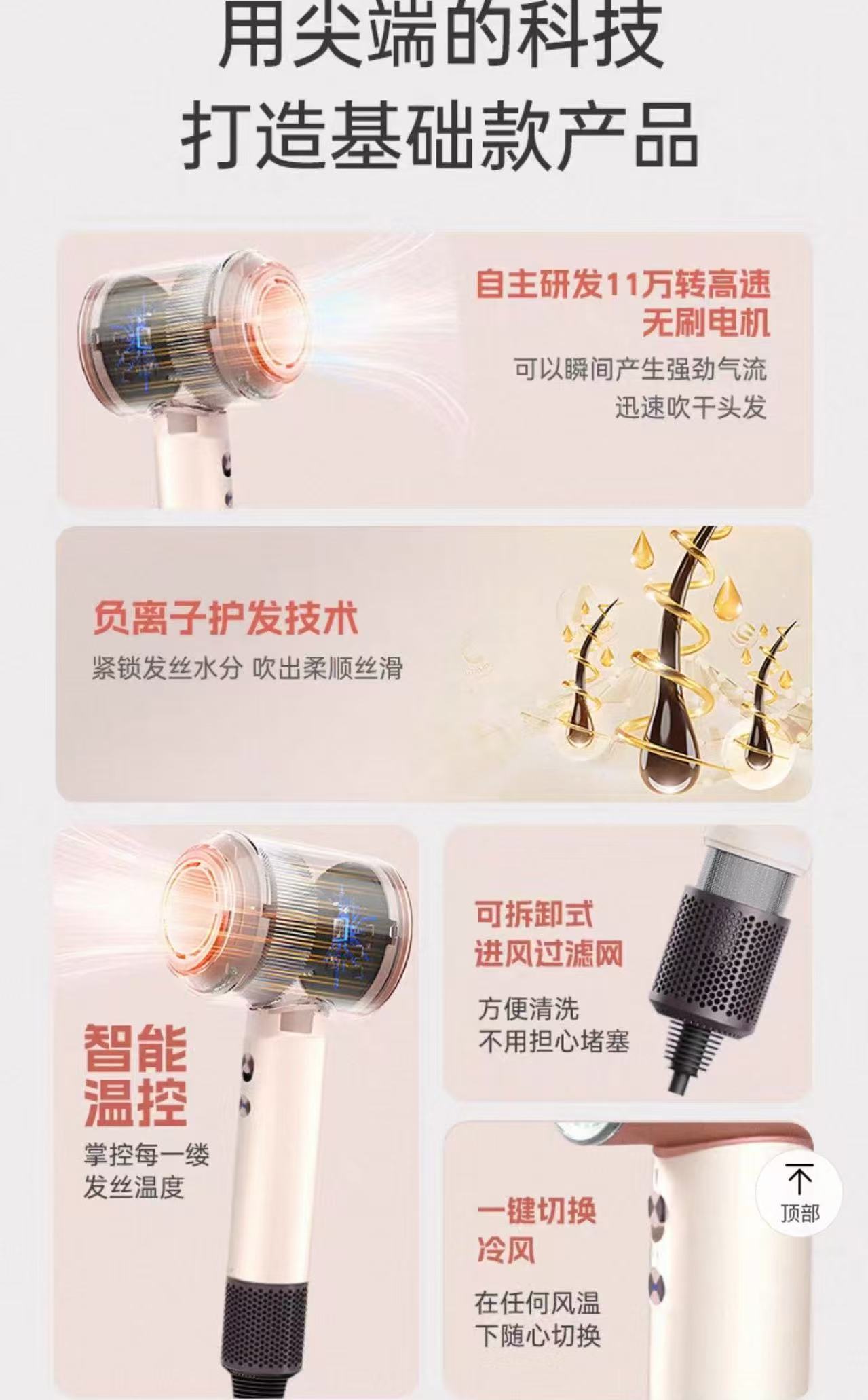Tap the 顶部 back-to-top button
The width and height of the screenshot is (868, 1400).
coord(799,1193)
